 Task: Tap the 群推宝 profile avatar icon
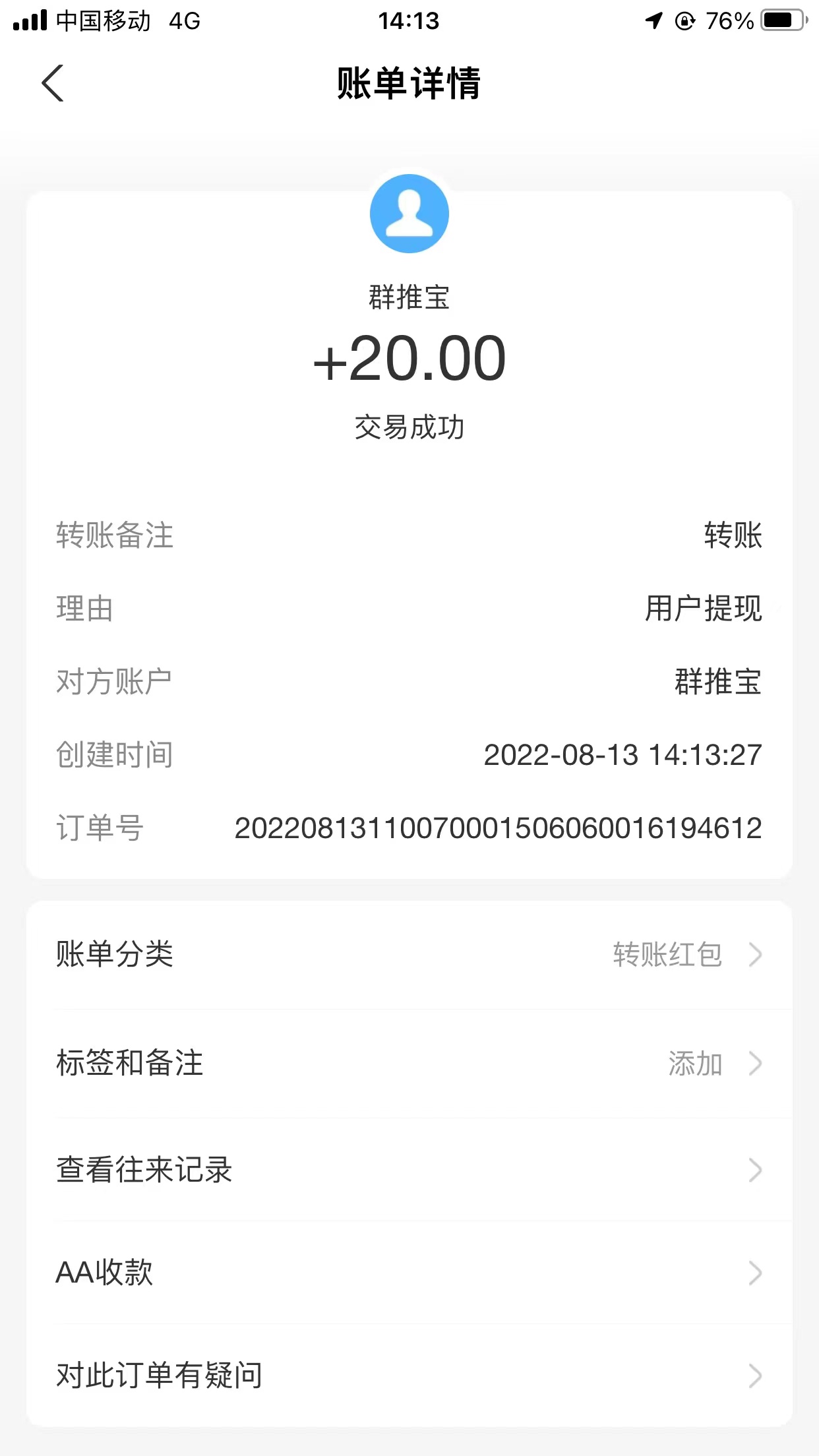tap(409, 213)
